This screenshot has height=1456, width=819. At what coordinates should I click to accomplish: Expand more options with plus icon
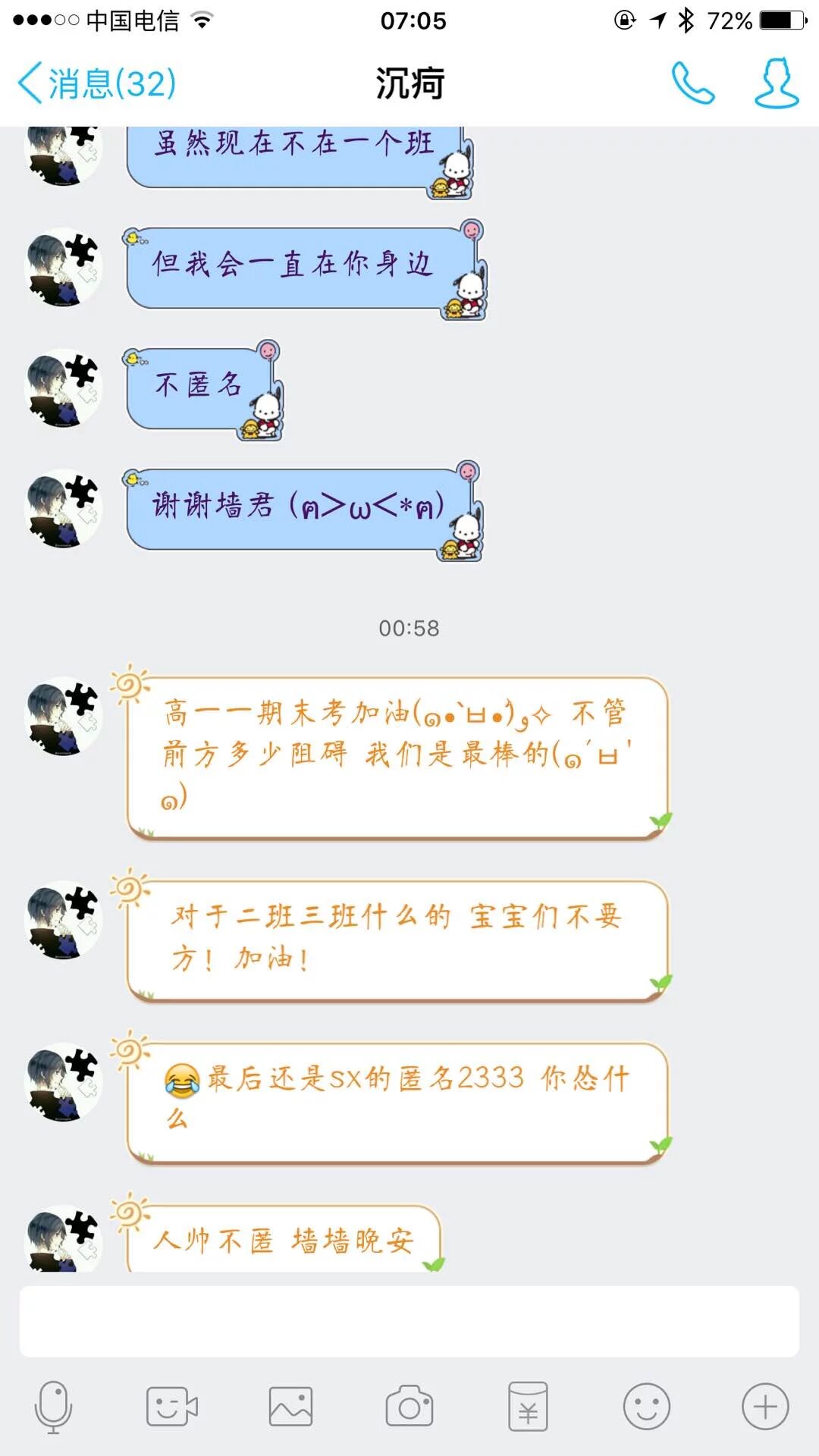pos(764,1407)
